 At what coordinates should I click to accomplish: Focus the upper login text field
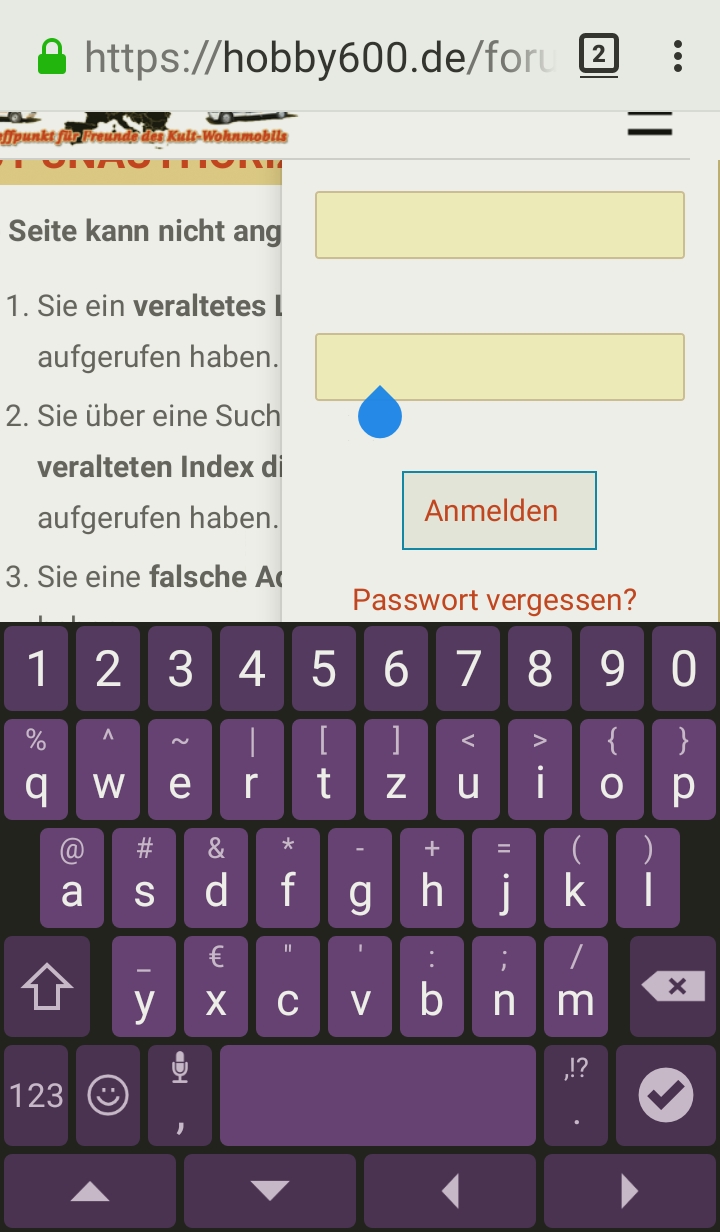click(x=499, y=225)
